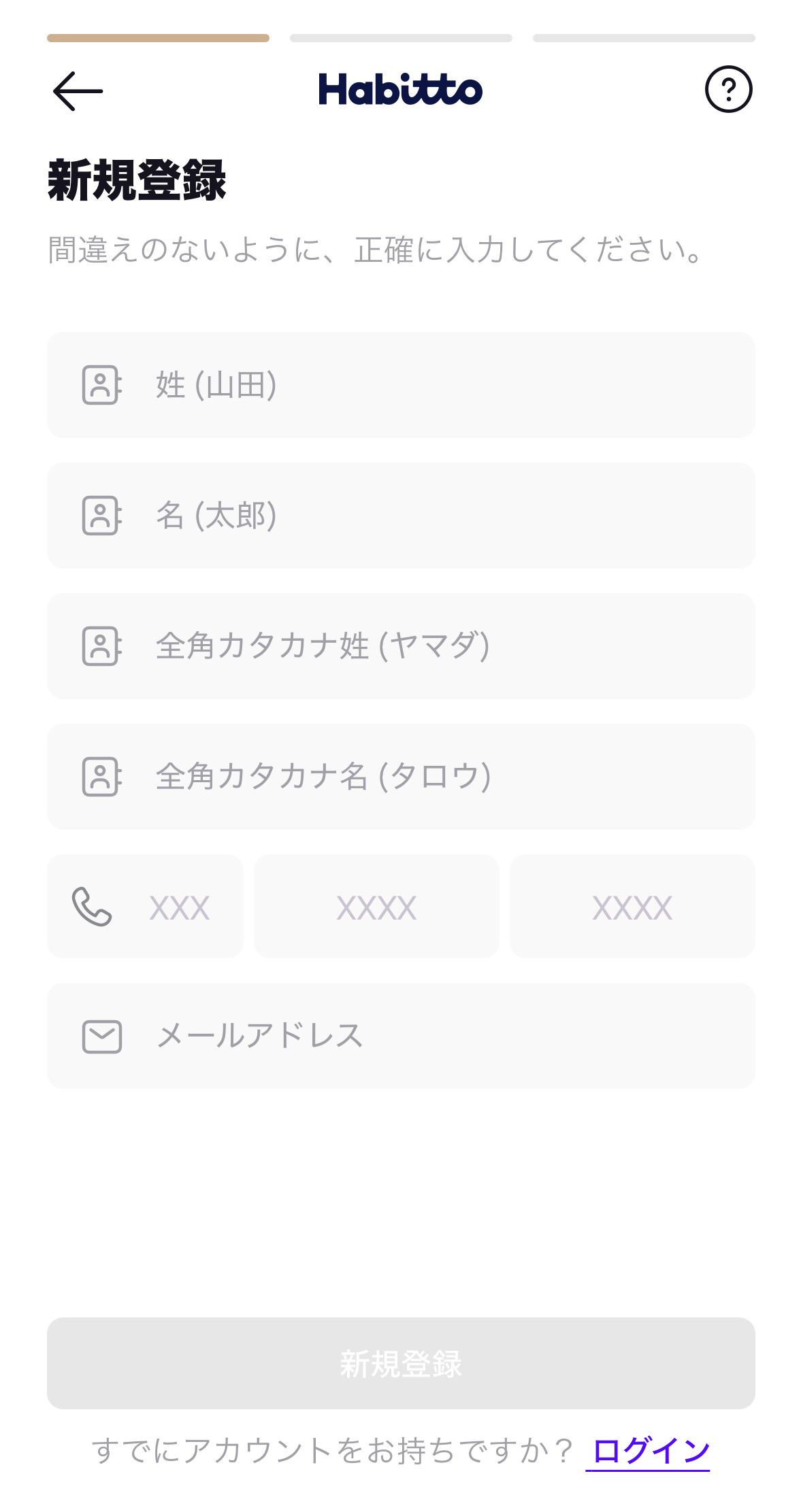Focus the 姓 (山田) surname field
This screenshot has height=1512, width=801.
401,385
